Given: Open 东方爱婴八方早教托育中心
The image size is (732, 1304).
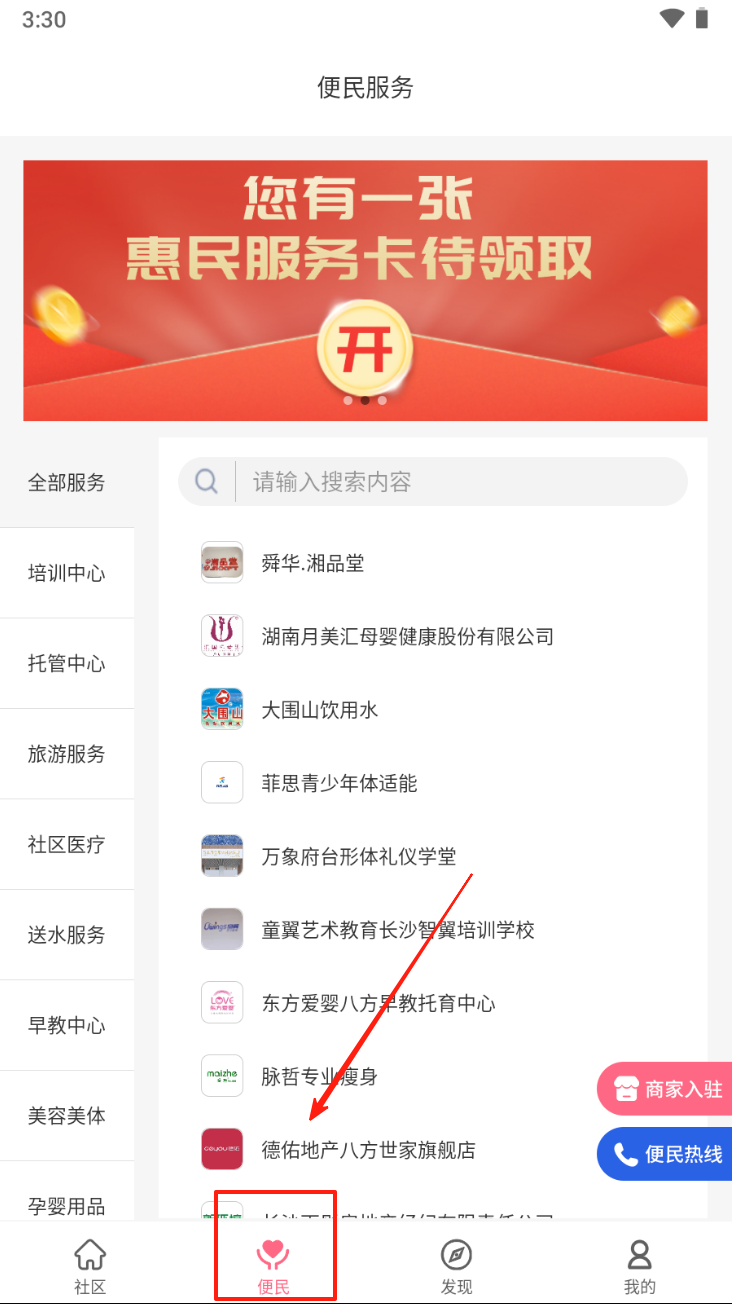Looking at the screenshot, I should click(378, 1003).
